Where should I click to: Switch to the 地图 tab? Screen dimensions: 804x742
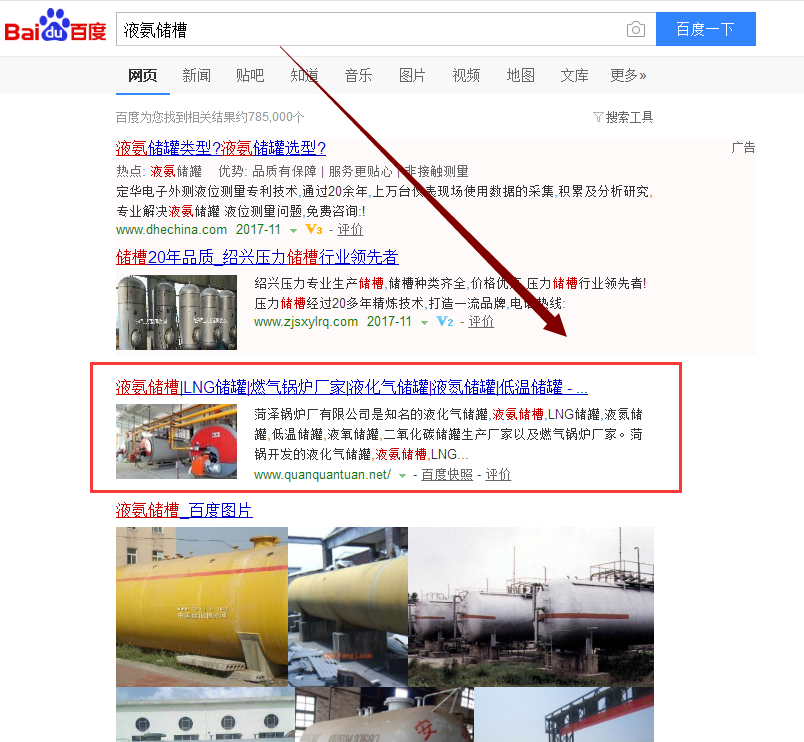520,75
